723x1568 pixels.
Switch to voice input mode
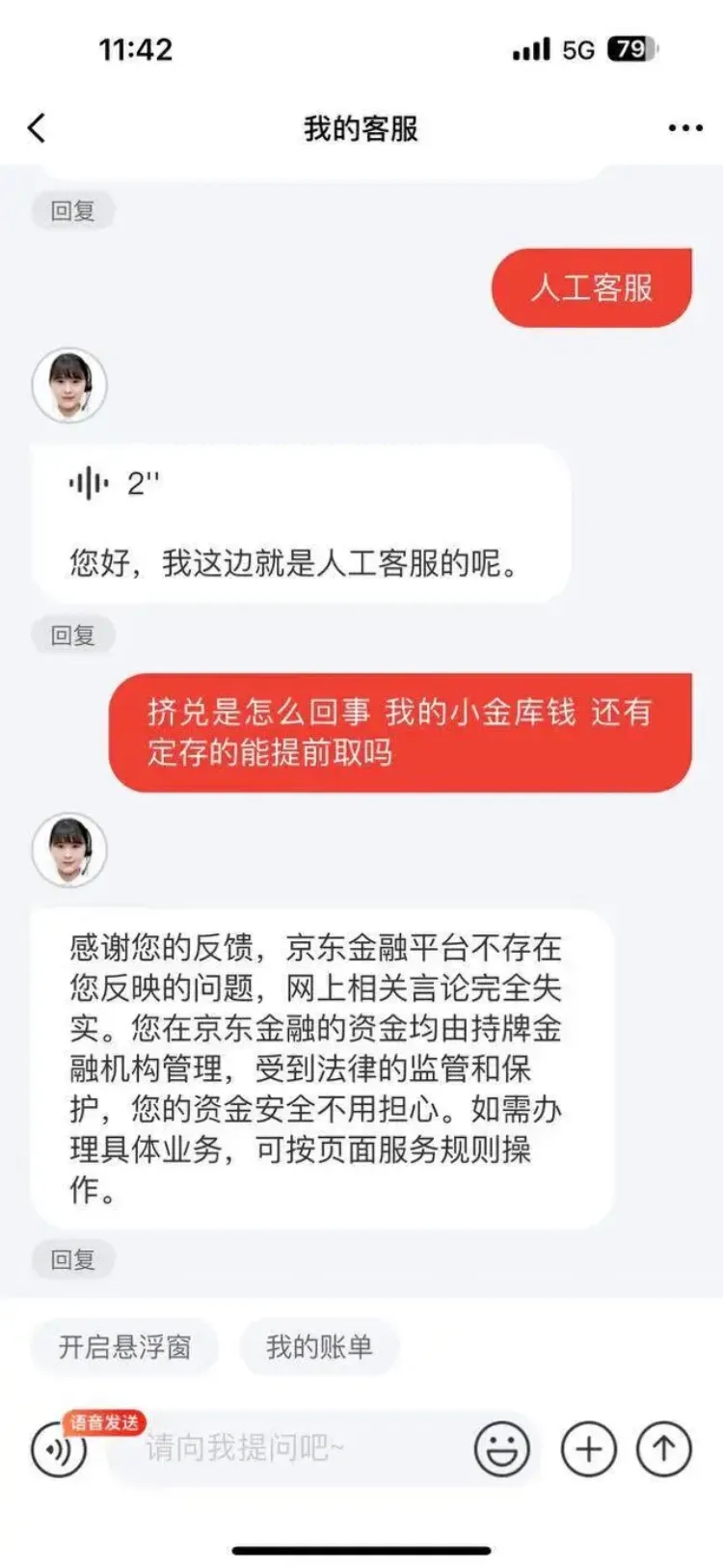tap(58, 1448)
